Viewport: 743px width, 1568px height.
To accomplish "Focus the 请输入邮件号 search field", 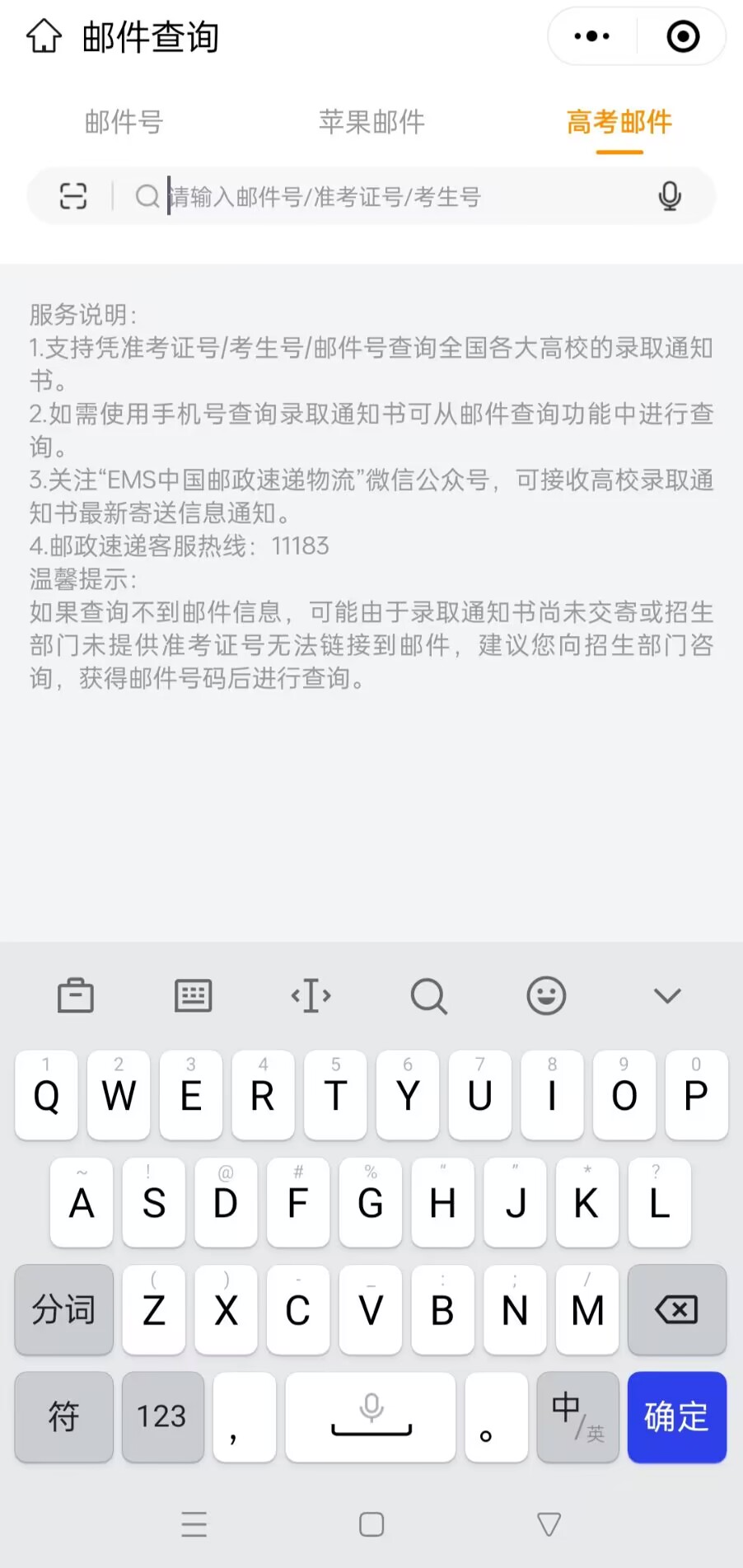I will [x=395, y=197].
